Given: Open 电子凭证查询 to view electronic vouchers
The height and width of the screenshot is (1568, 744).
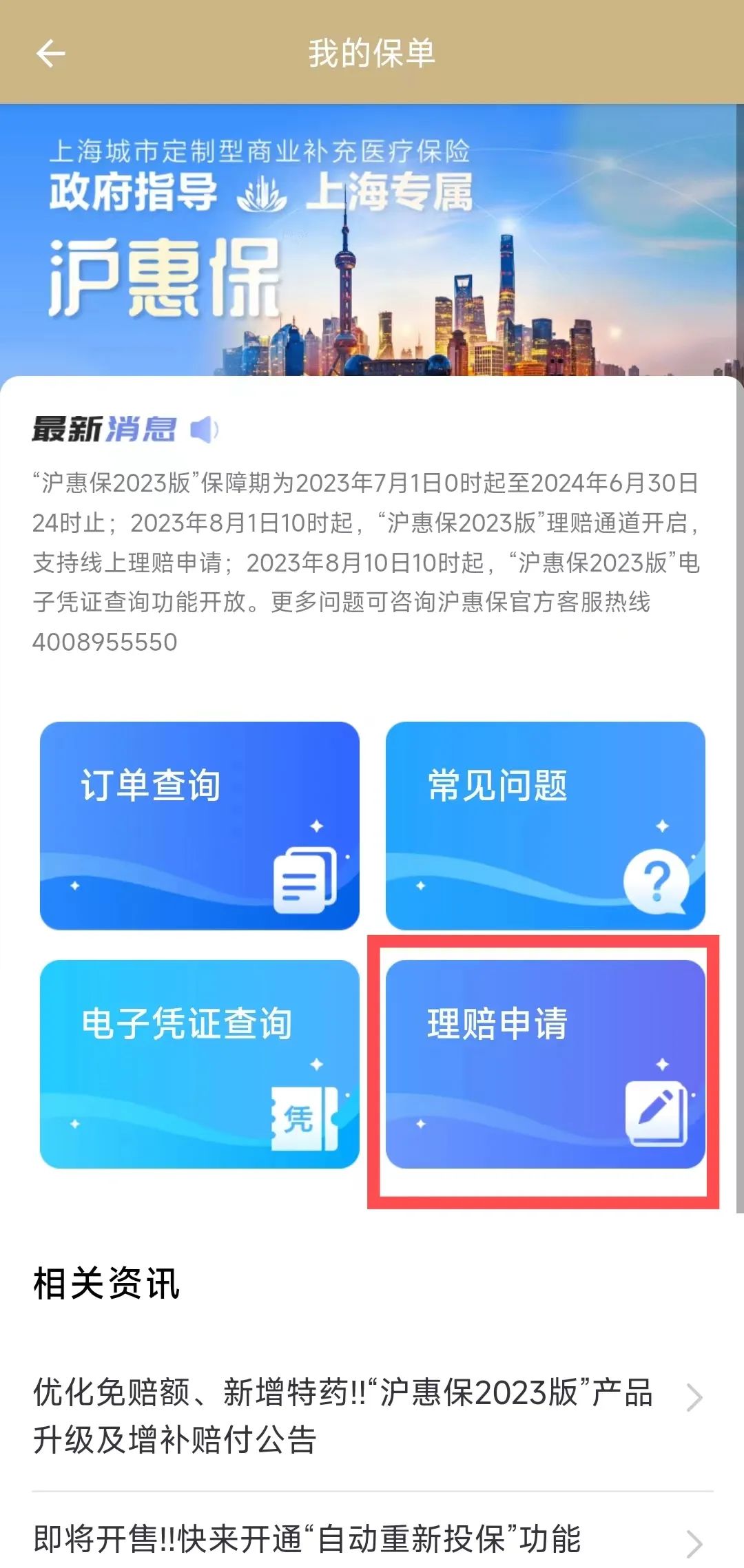Looking at the screenshot, I should [x=200, y=1064].
